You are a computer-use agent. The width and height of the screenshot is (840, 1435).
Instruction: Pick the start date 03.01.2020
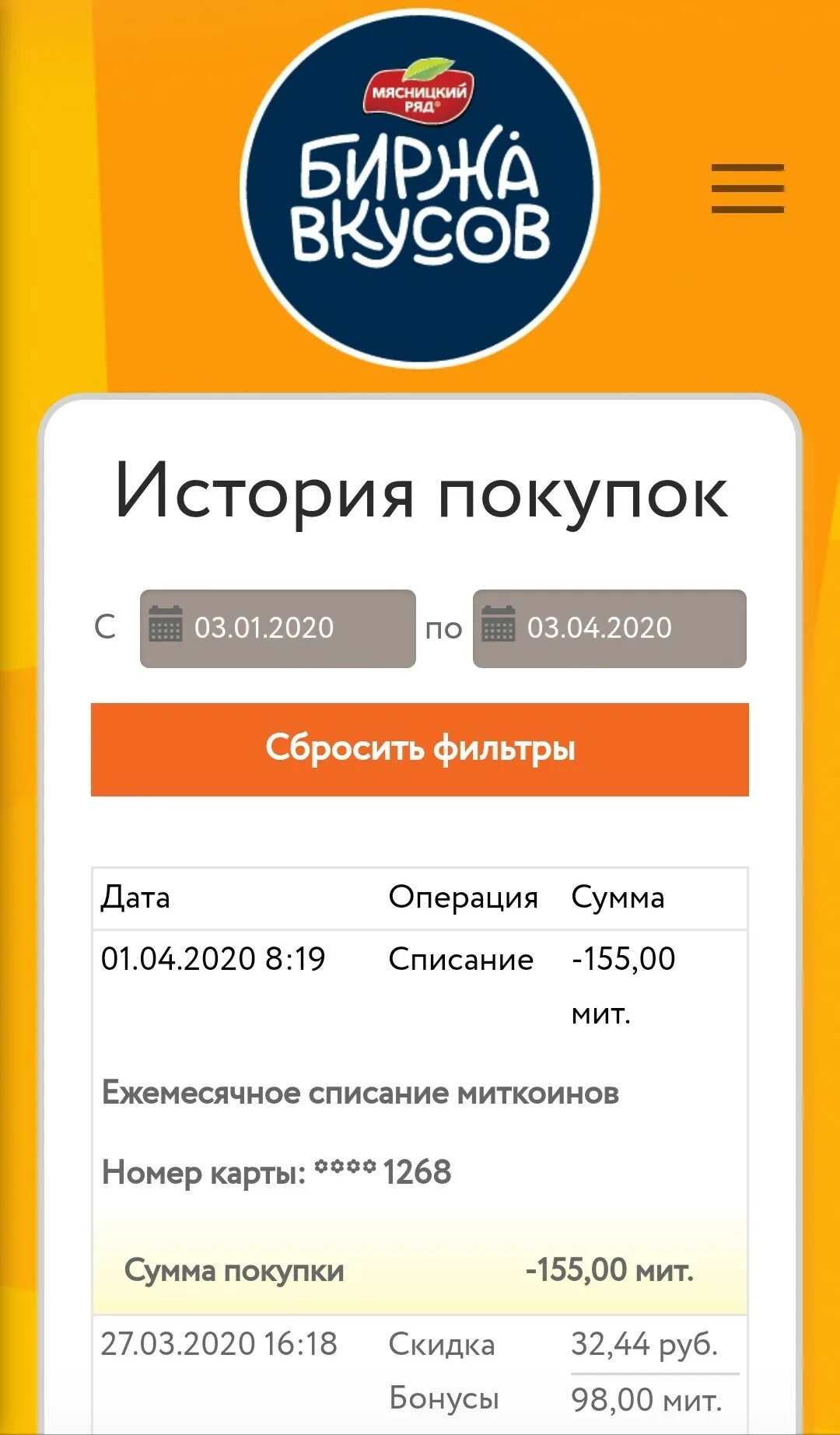click(x=278, y=628)
